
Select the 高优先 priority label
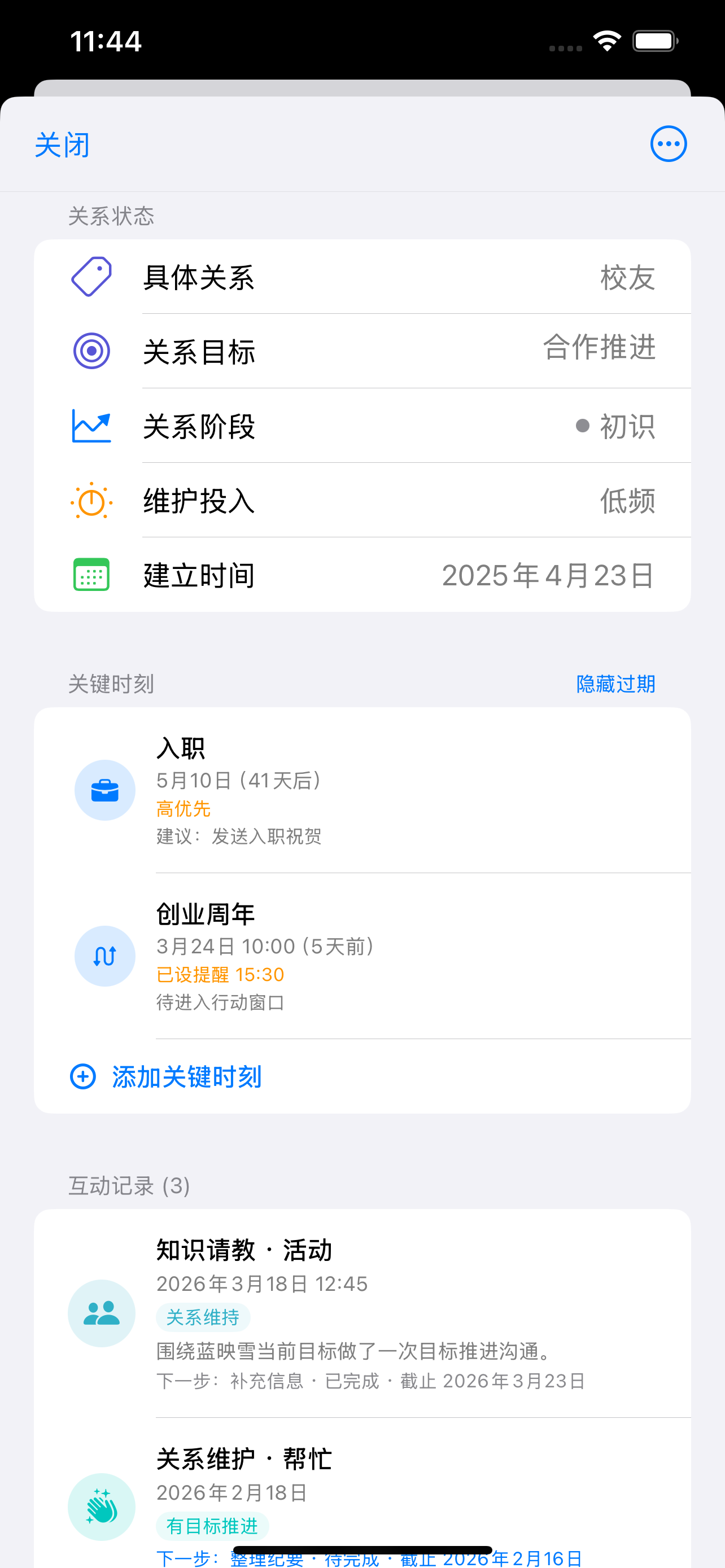[184, 808]
